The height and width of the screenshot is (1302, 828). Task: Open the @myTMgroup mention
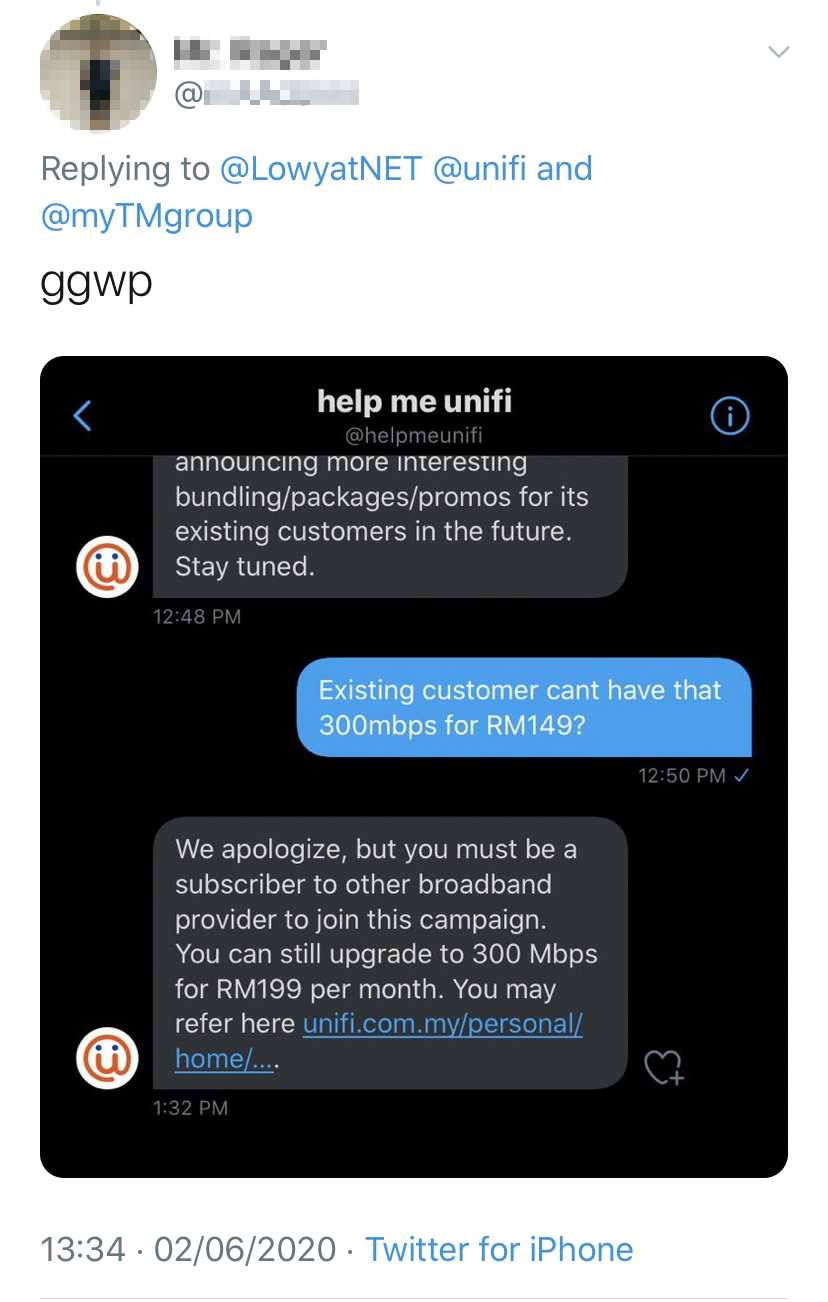click(147, 215)
